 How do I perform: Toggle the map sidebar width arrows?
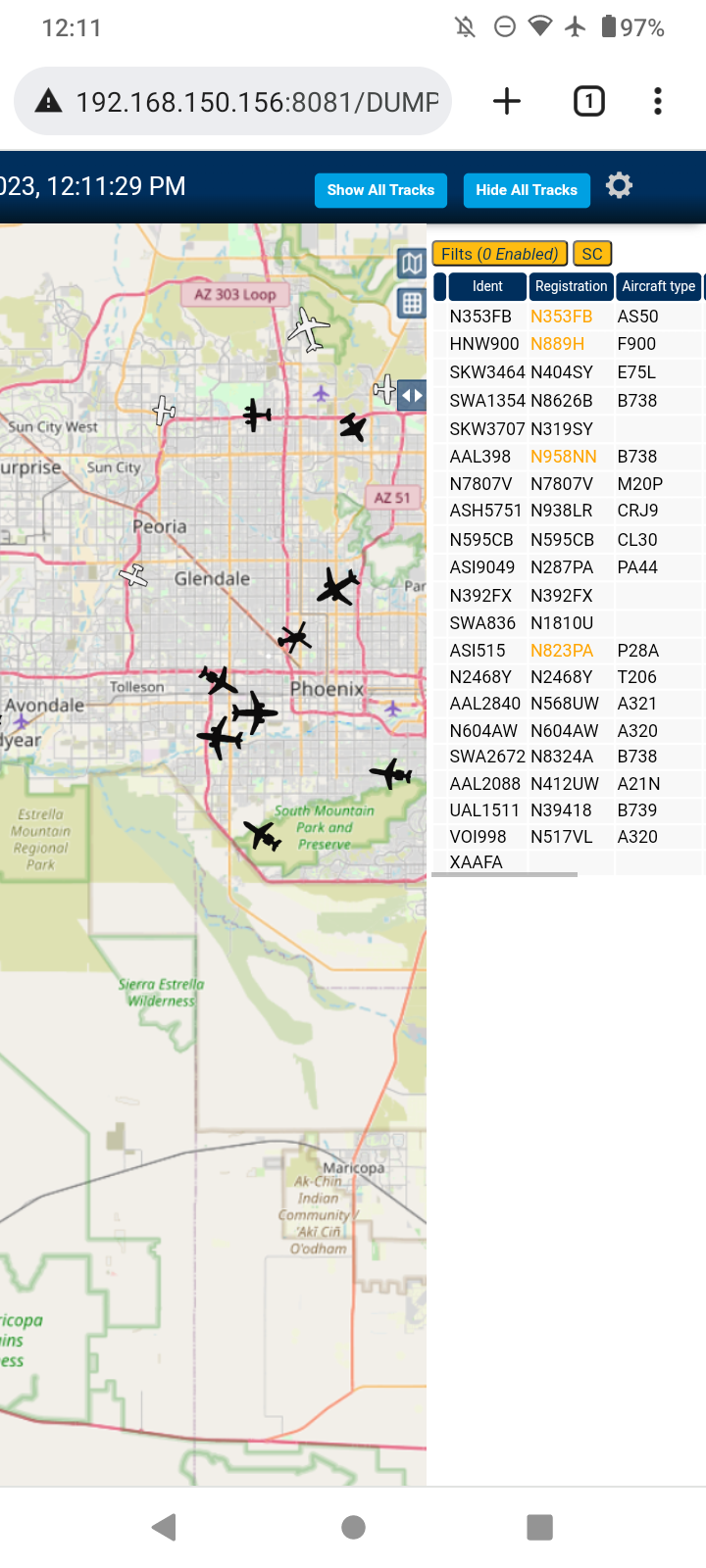click(x=412, y=396)
